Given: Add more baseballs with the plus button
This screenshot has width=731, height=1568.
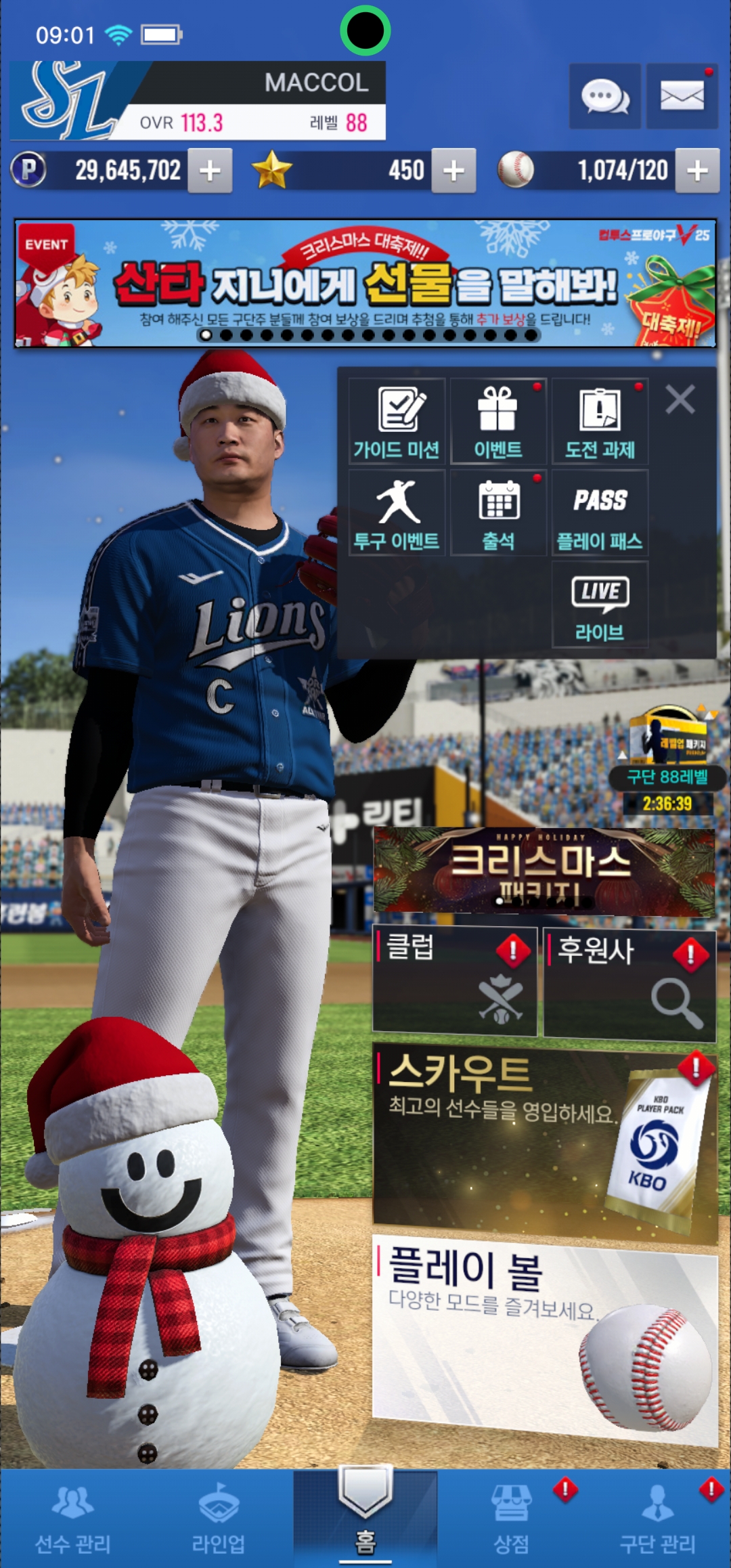Looking at the screenshot, I should (x=697, y=171).
